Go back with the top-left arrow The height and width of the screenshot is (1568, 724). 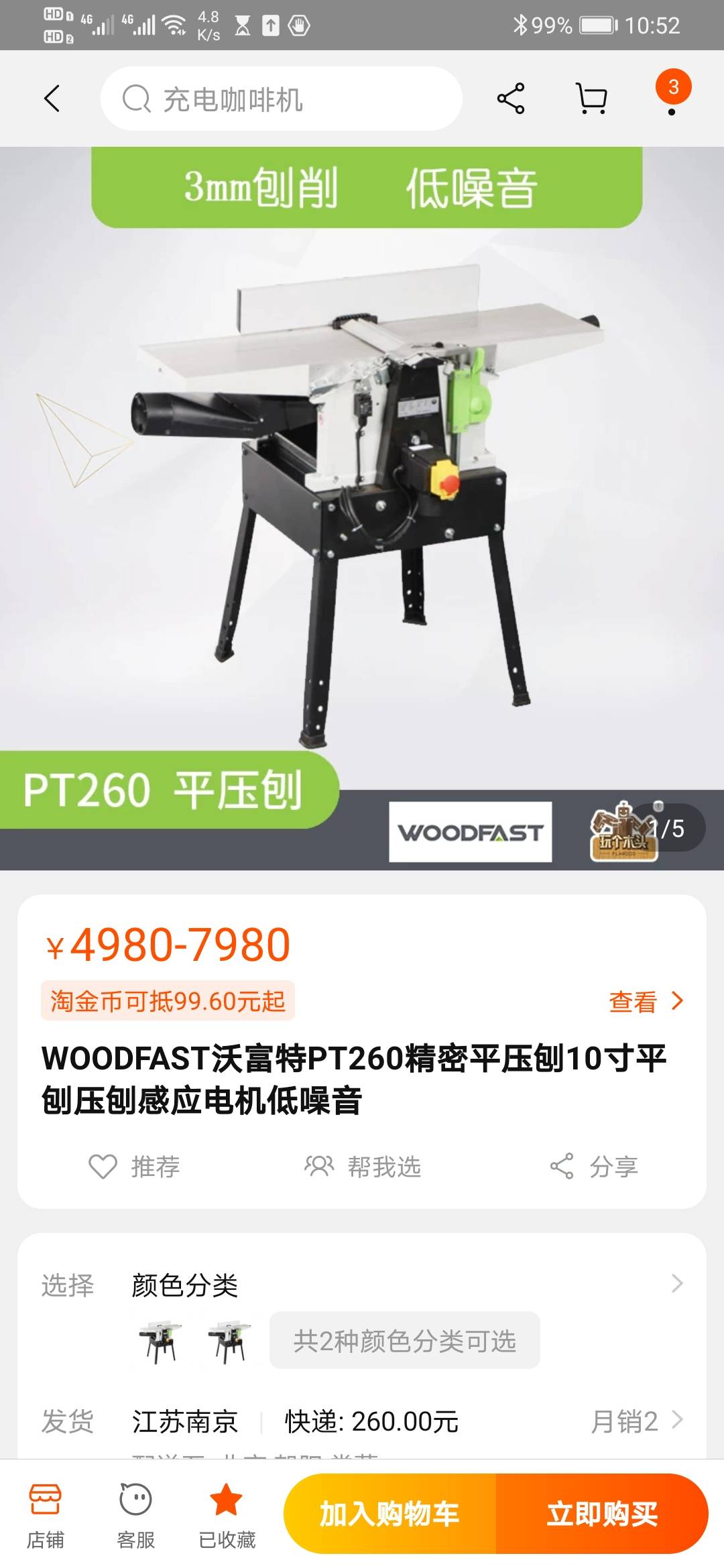pyautogui.click(x=52, y=99)
